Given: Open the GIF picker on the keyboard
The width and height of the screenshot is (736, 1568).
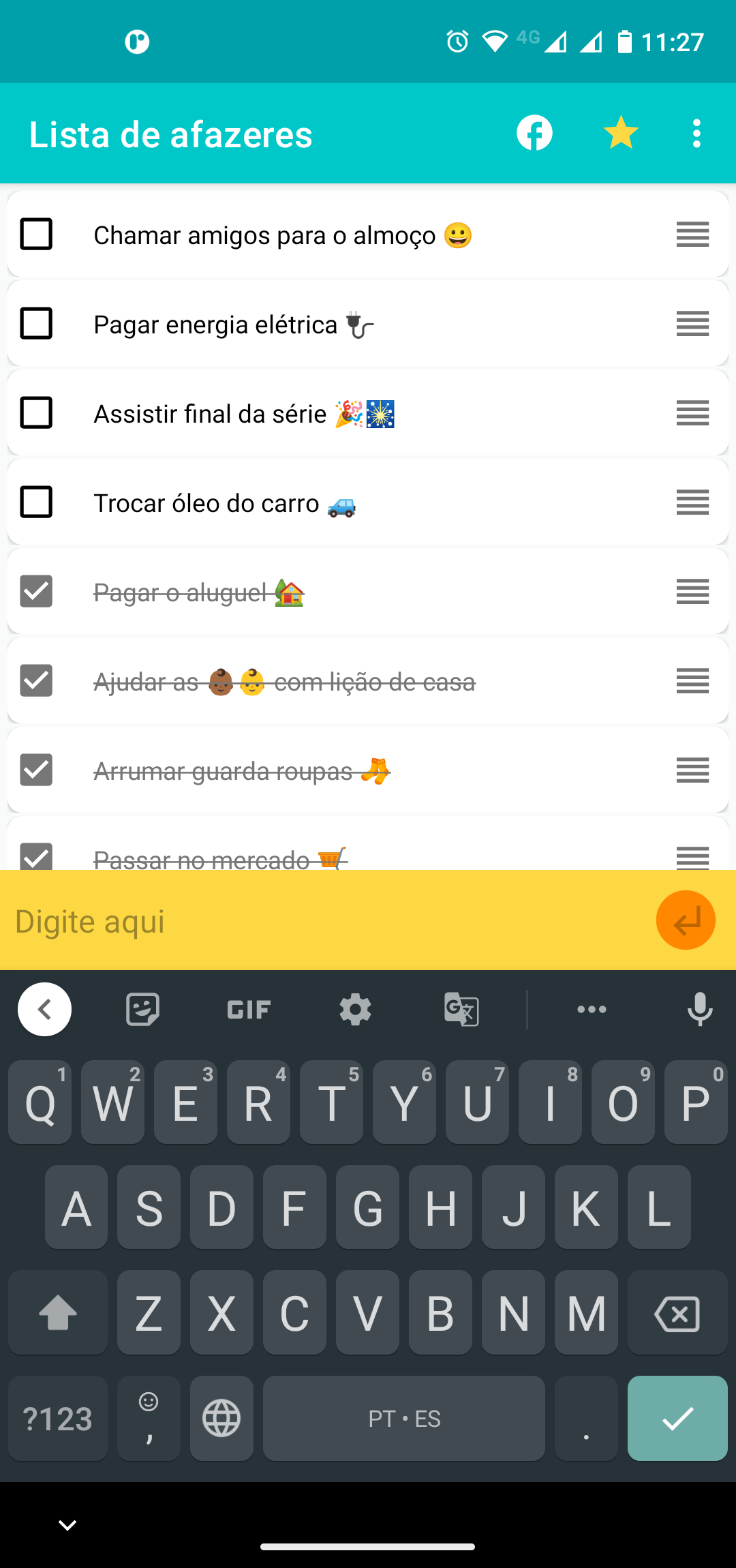Looking at the screenshot, I should (247, 1010).
